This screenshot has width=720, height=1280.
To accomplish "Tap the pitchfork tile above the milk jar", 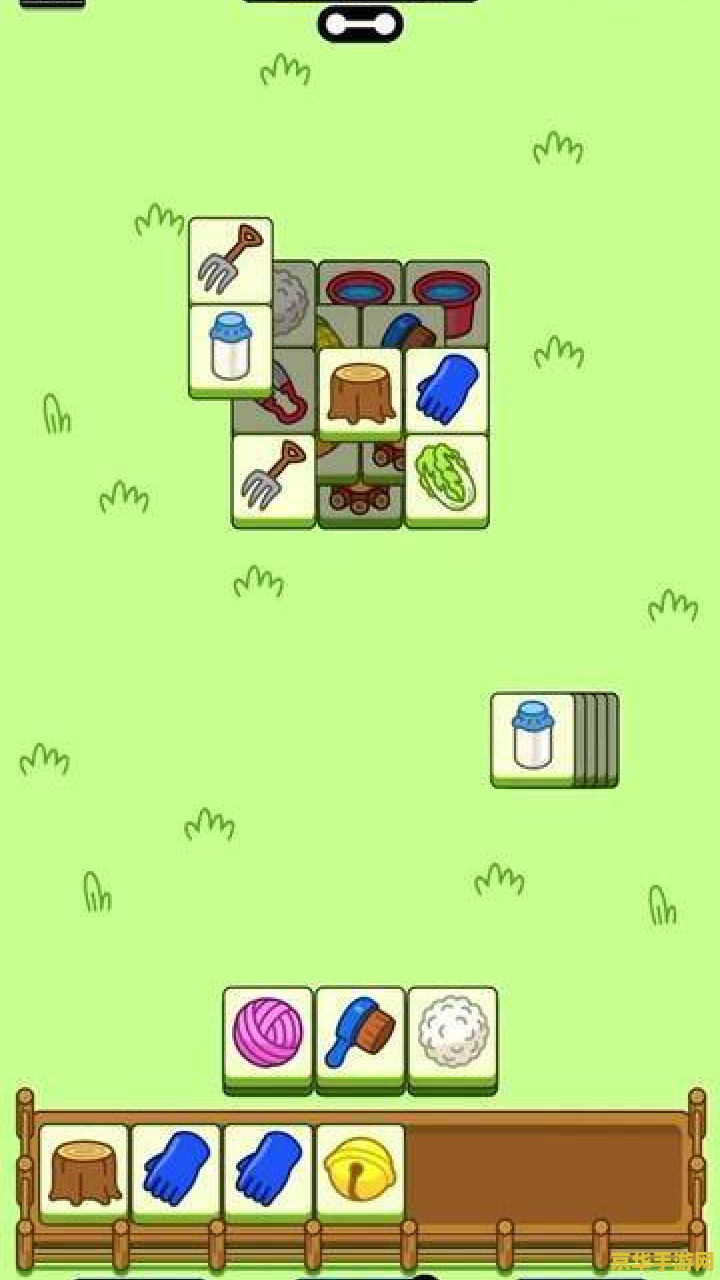I will pyautogui.click(x=231, y=260).
